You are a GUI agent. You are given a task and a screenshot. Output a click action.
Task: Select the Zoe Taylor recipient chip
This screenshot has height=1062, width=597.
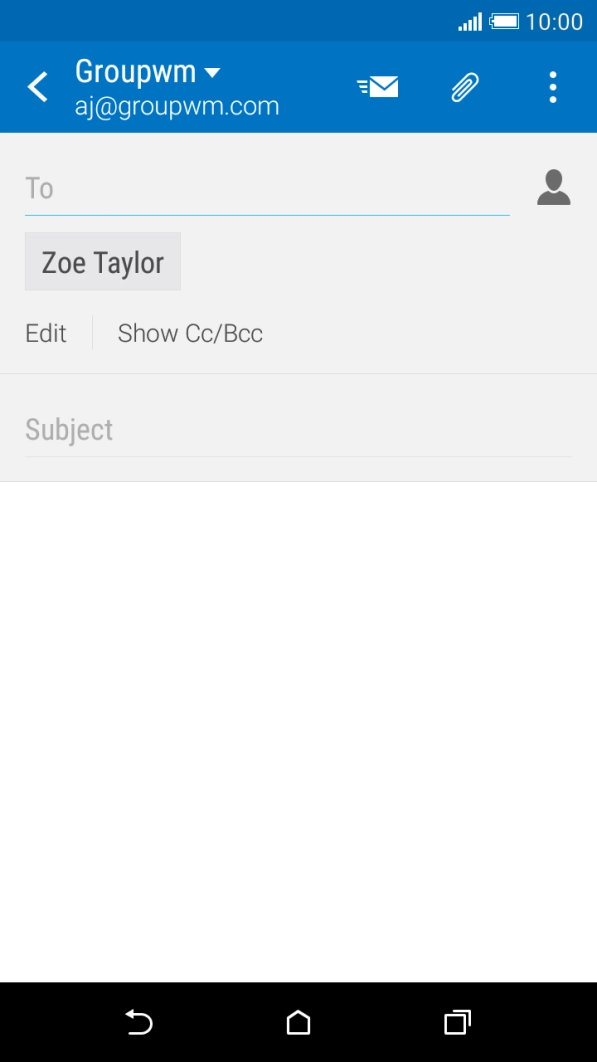point(103,261)
